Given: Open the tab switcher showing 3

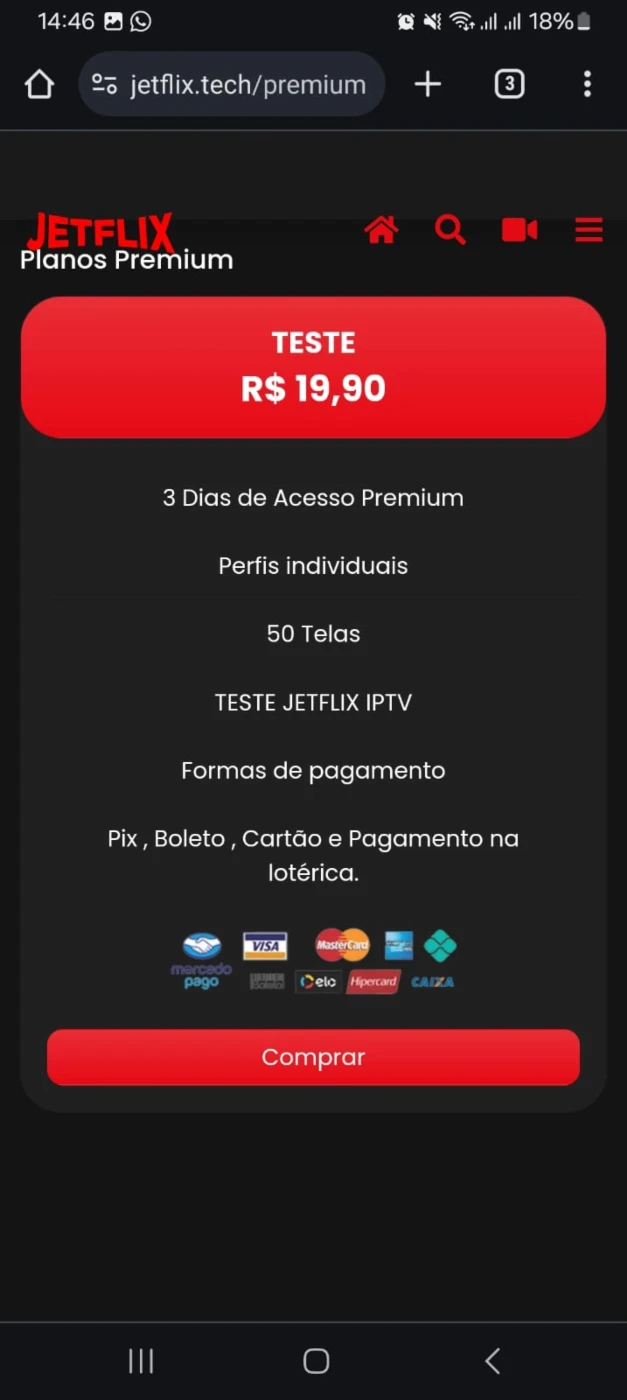Looking at the screenshot, I should click(509, 84).
